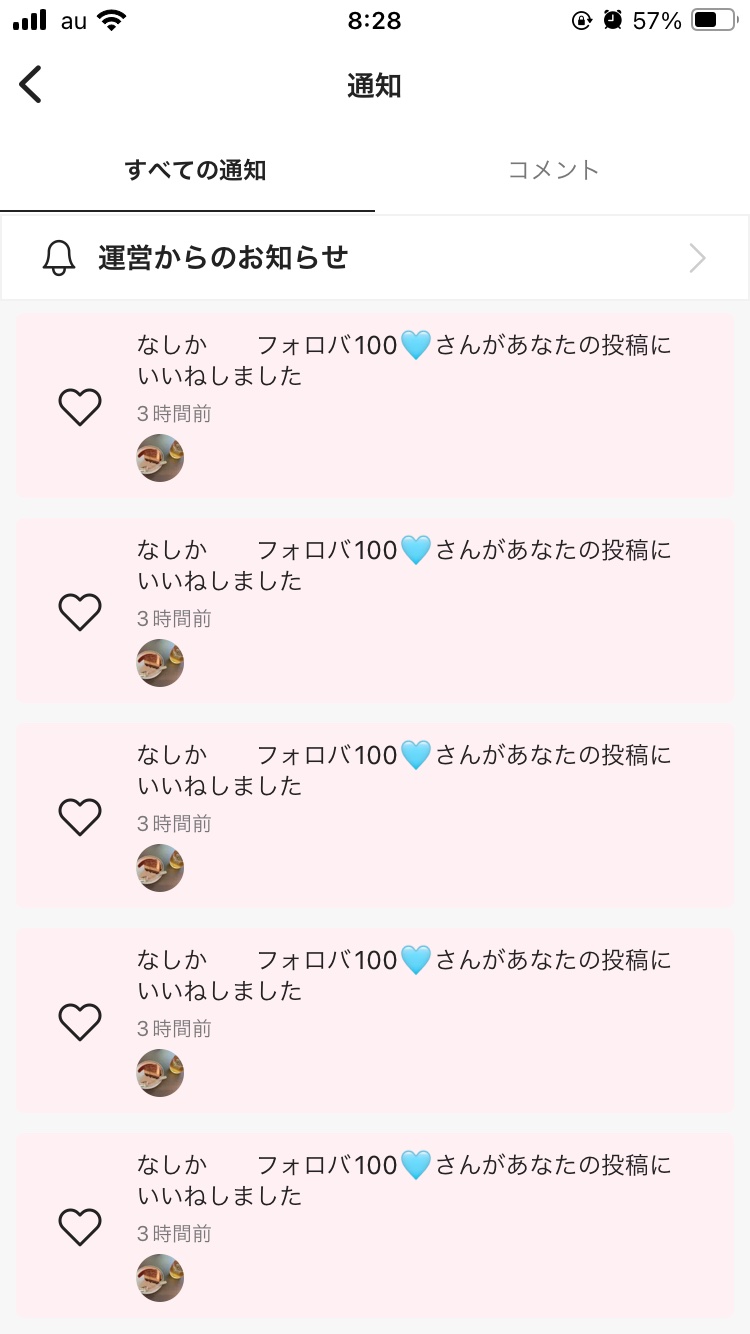This screenshot has height=1334, width=750.
Task: Tap the heart icon on the bottom notification
Action: click(x=80, y=1227)
